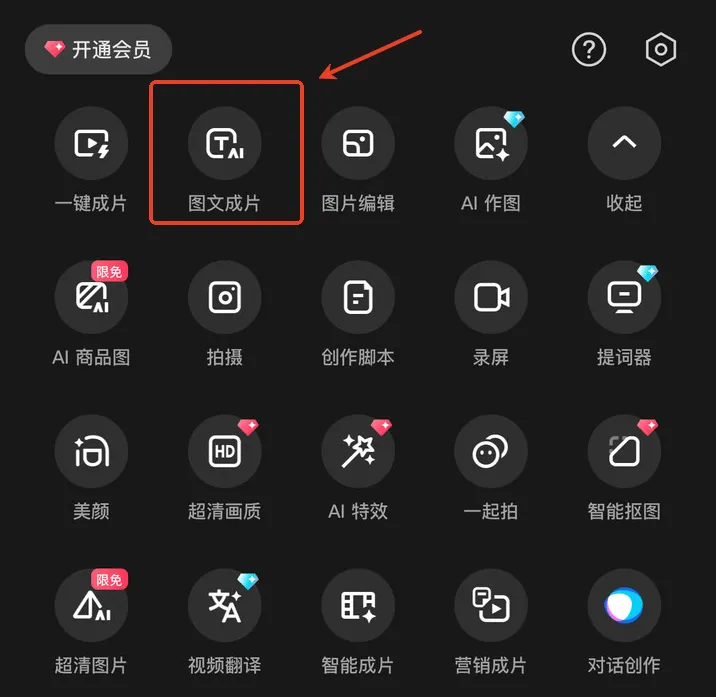
Task: Collapse the tool grid with 收起
Action: [x=624, y=145]
